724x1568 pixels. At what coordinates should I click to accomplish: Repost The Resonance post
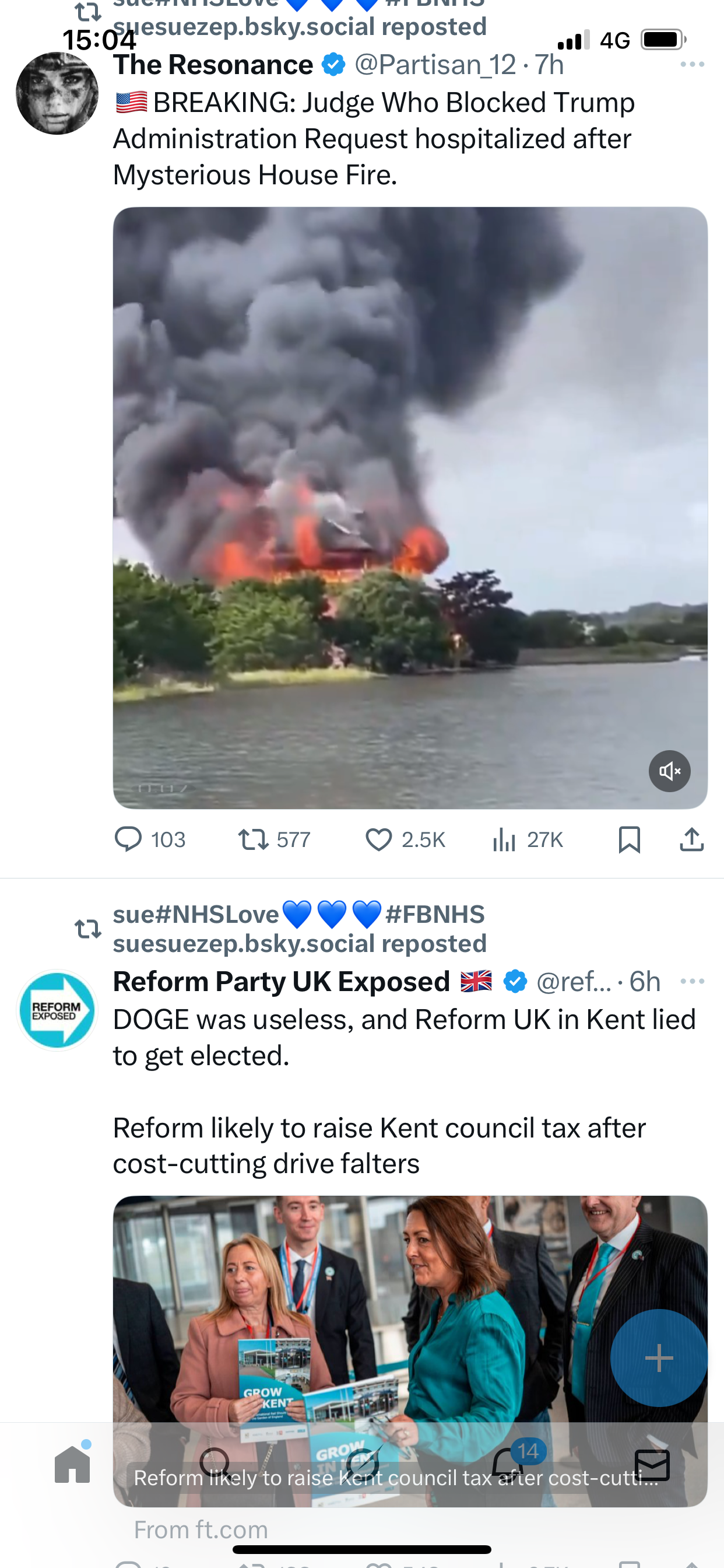(x=253, y=840)
